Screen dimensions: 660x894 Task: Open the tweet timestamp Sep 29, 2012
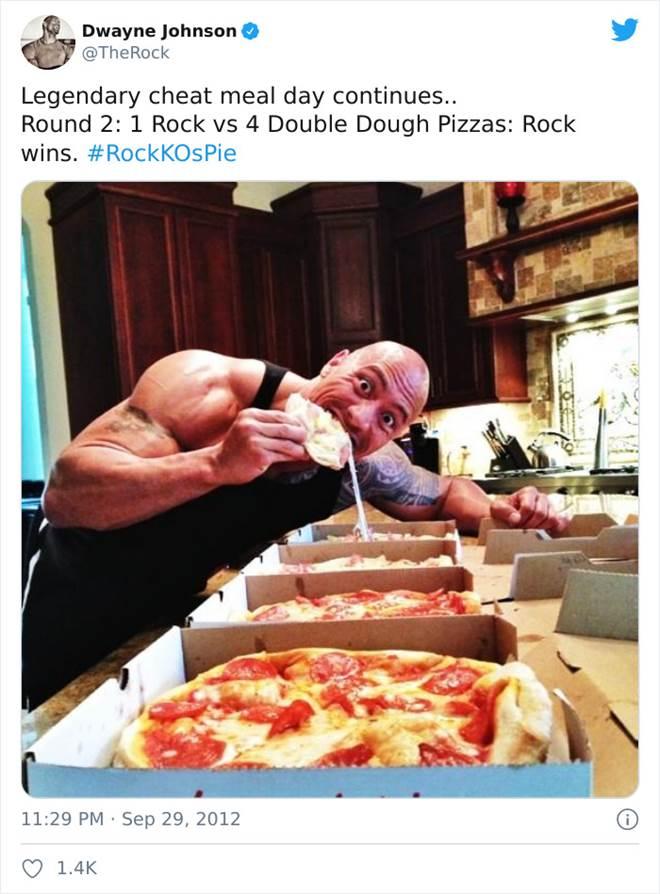pyautogui.click(x=131, y=819)
